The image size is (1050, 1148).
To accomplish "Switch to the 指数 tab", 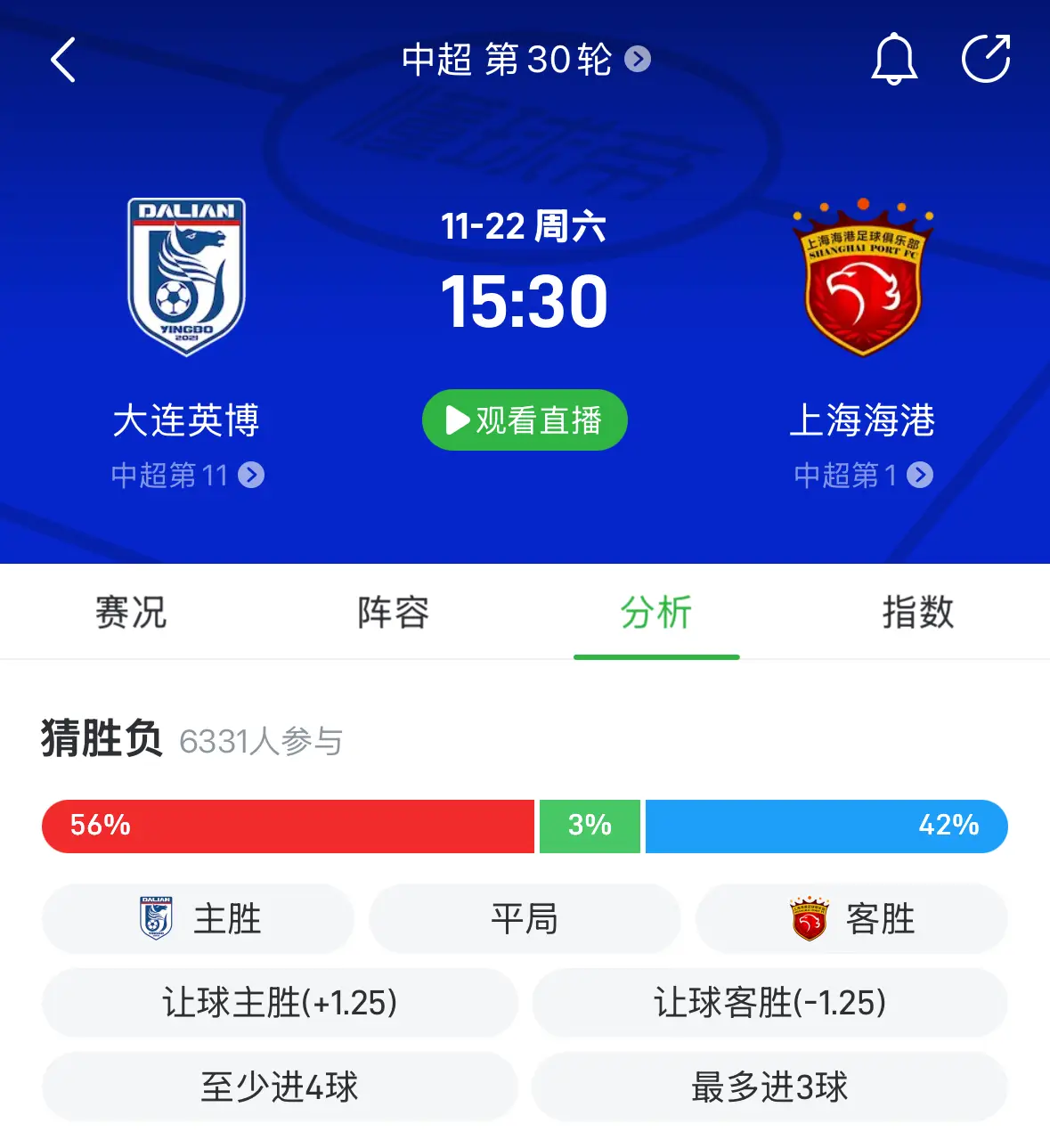I will [x=918, y=613].
